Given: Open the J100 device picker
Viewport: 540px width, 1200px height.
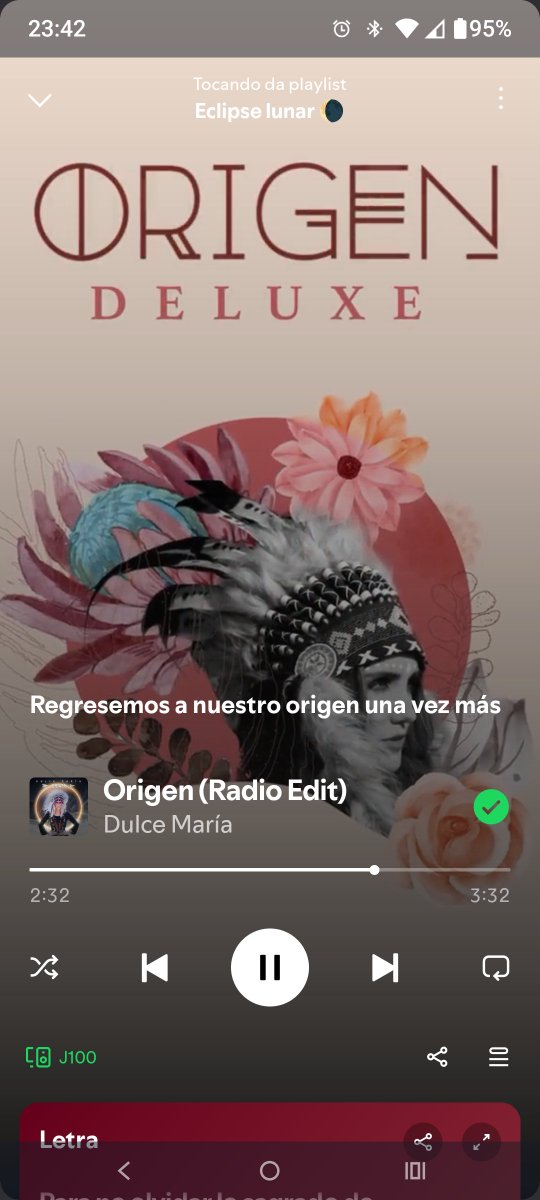Looking at the screenshot, I should (61, 1057).
